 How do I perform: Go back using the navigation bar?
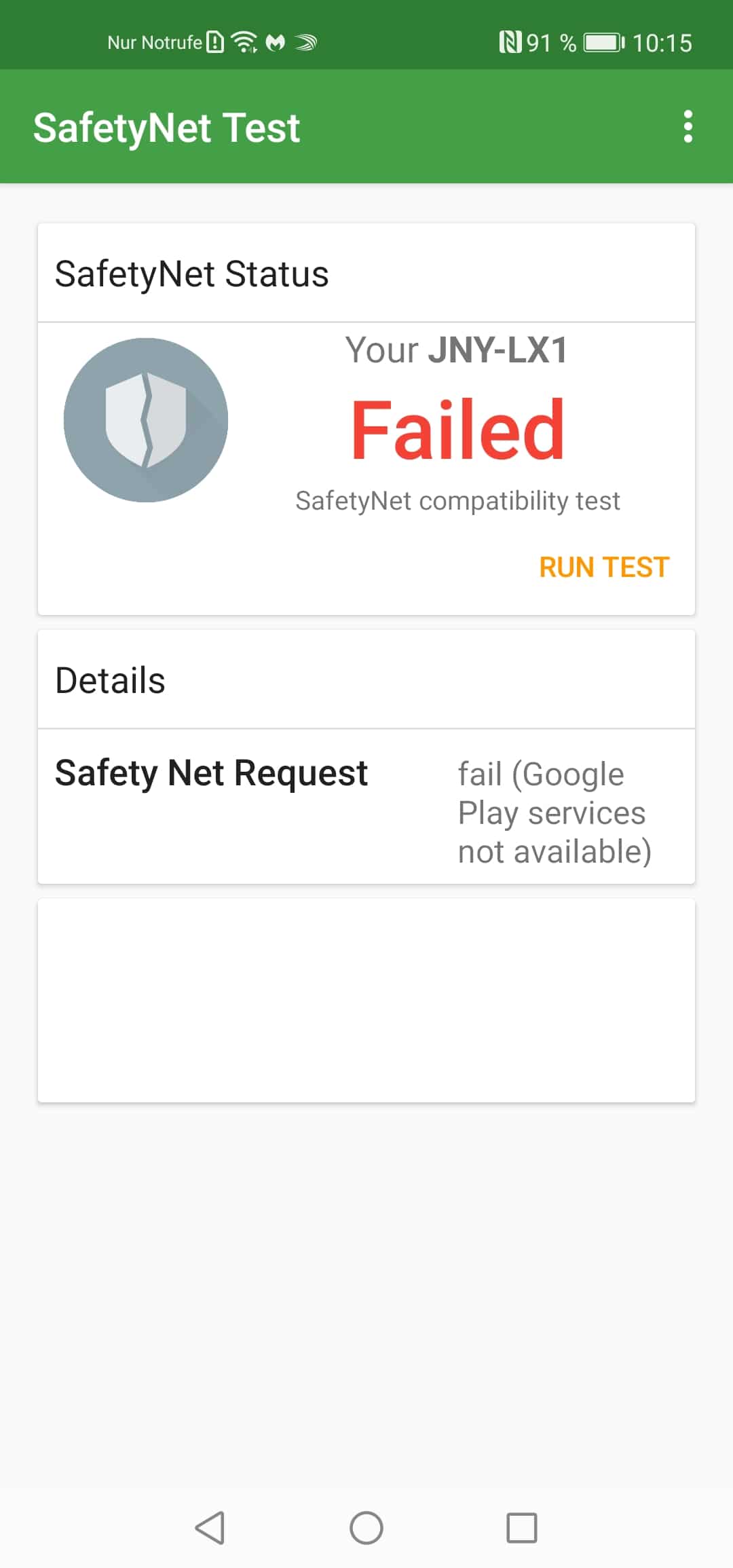point(210,1528)
